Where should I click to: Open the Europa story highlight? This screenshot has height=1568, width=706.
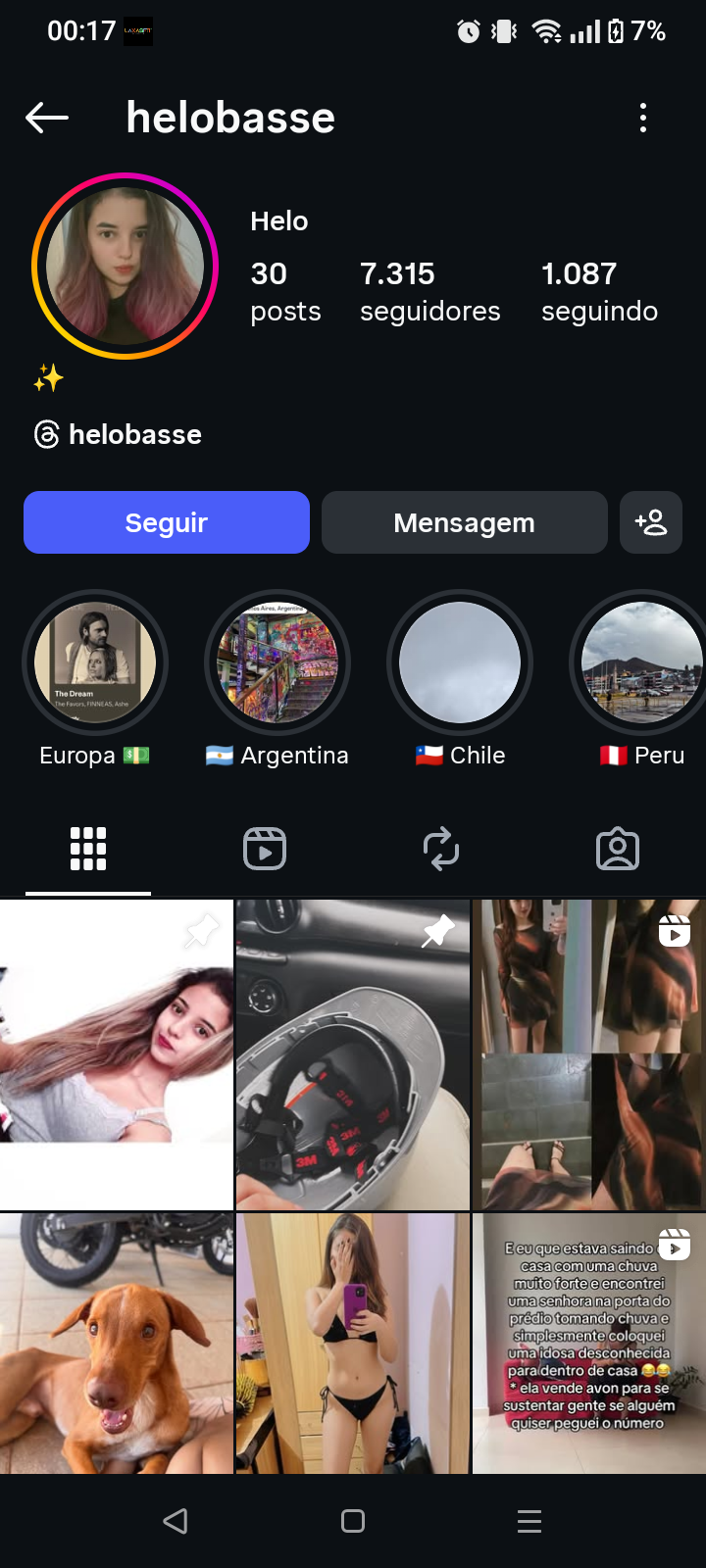[x=95, y=663]
